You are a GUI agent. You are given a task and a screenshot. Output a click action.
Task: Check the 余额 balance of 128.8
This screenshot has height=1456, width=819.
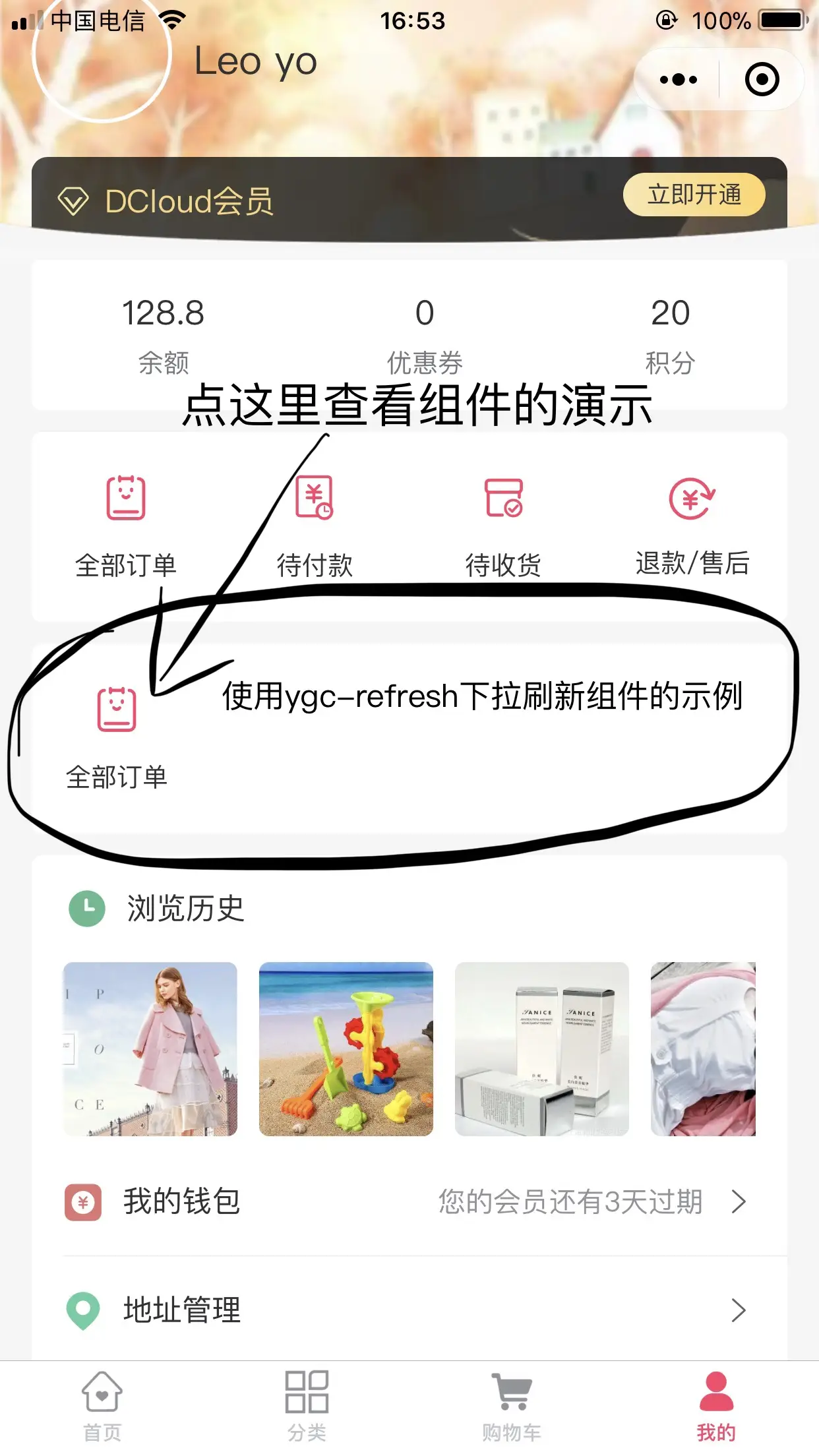[164, 334]
